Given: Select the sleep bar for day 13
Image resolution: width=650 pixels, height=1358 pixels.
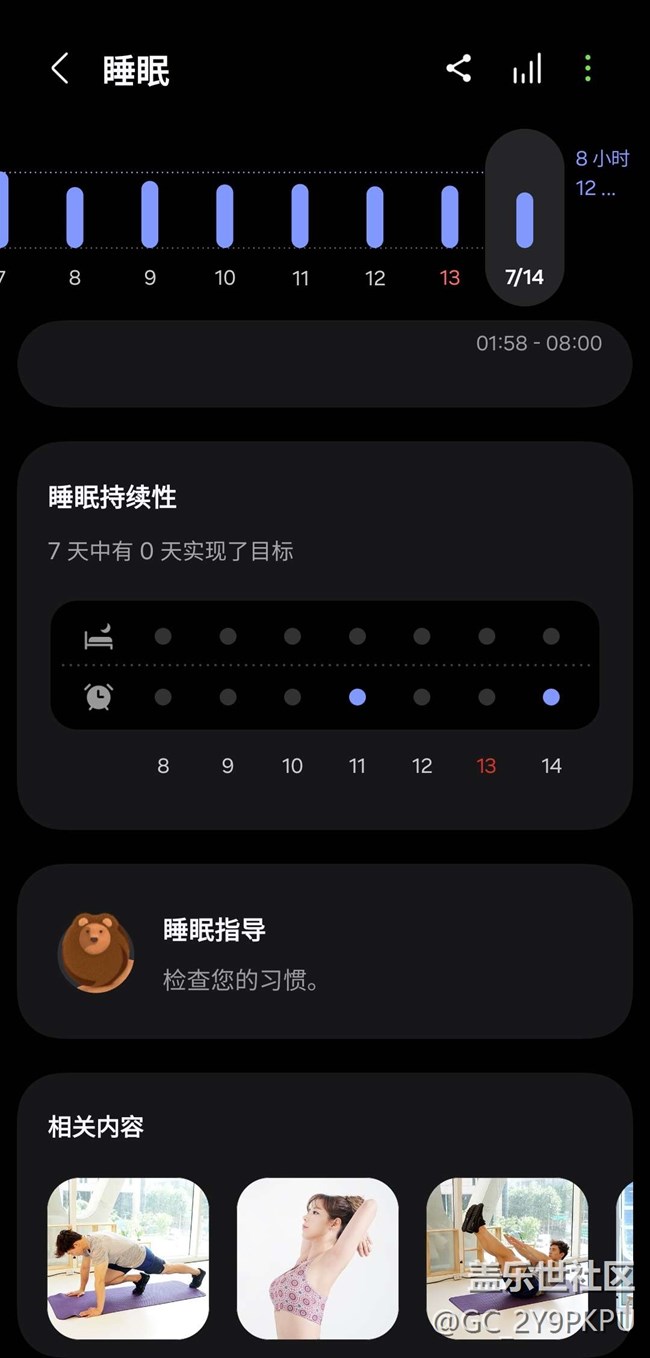Looking at the screenshot, I should click(450, 217).
